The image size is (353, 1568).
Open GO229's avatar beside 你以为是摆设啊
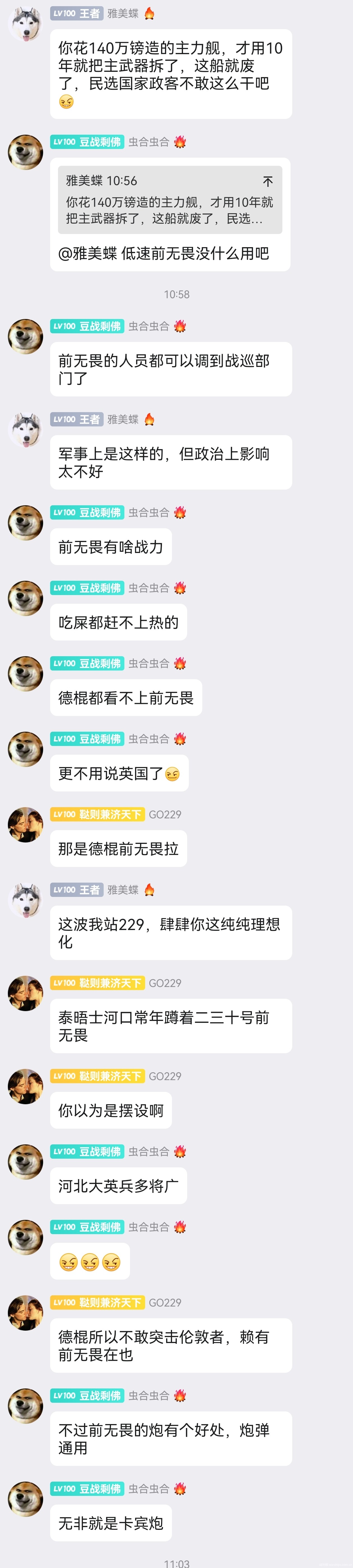tap(25, 1086)
